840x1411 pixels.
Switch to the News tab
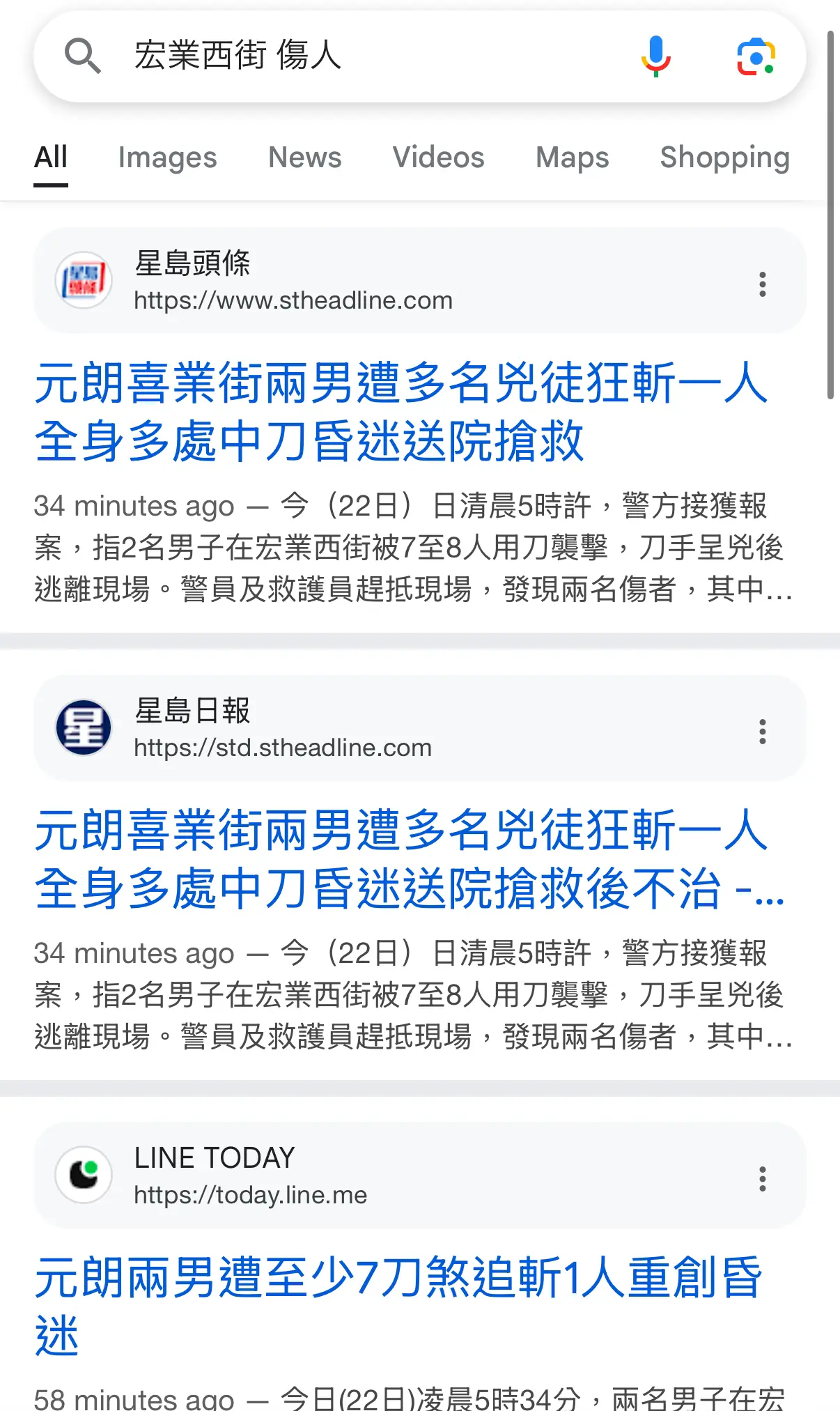[305, 157]
